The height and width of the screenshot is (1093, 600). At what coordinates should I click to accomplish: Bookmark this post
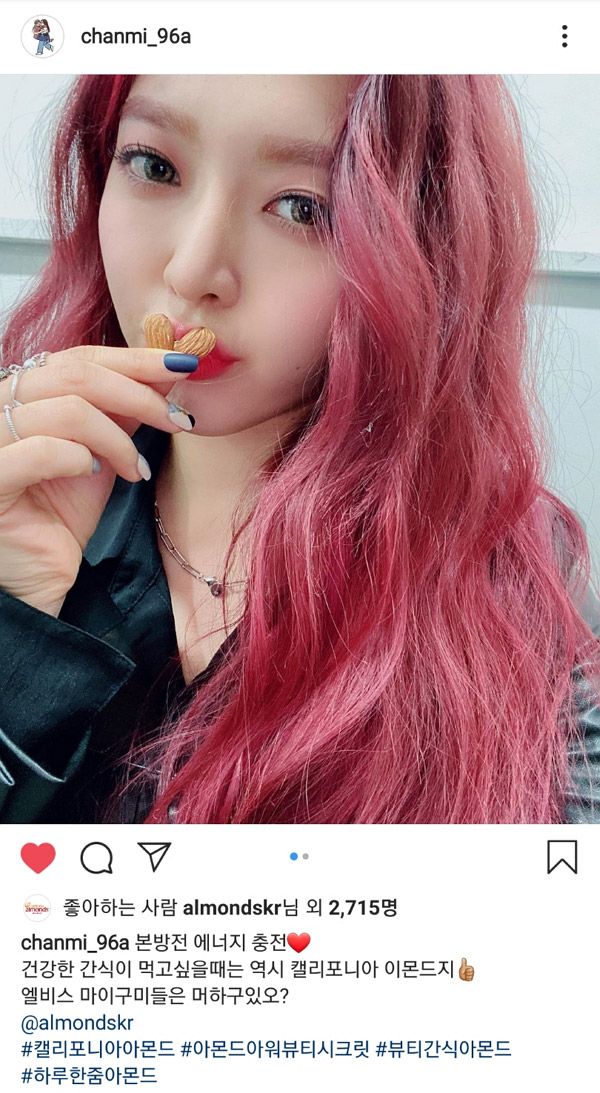point(562,857)
